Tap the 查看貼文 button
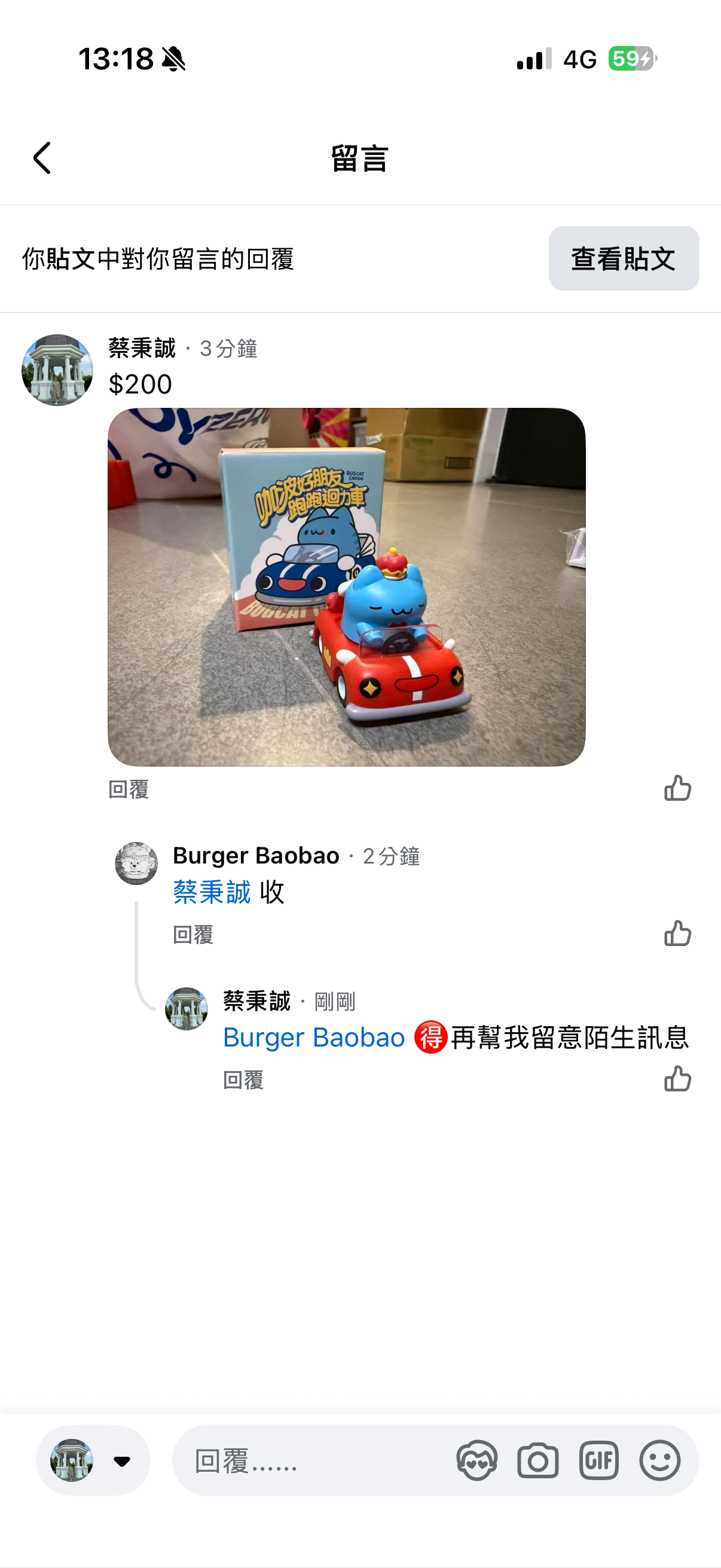The height and width of the screenshot is (1568, 721). click(x=623, y=259)
